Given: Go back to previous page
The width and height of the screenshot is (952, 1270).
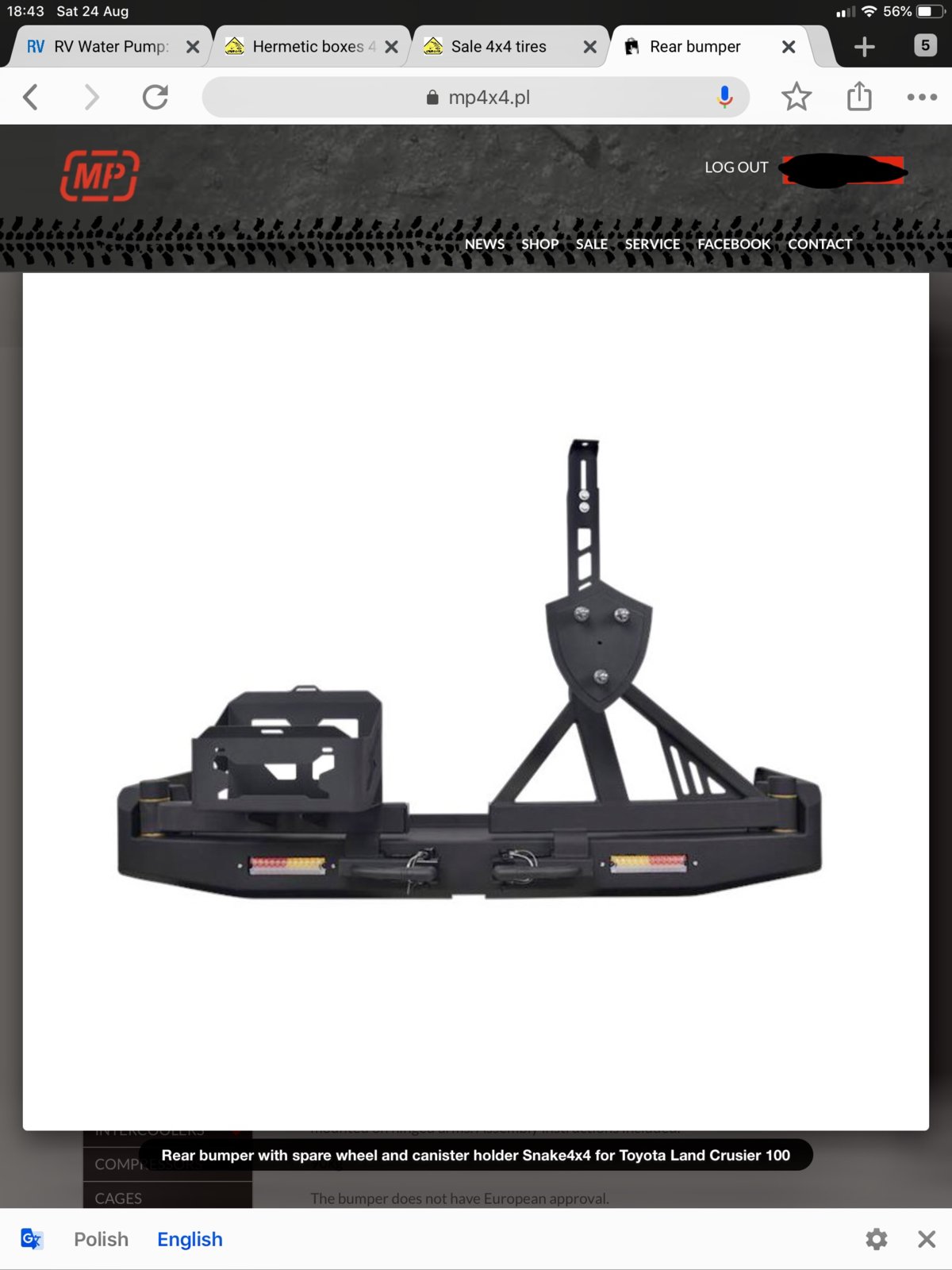Looking at the screenshot, I should [31, 97].
